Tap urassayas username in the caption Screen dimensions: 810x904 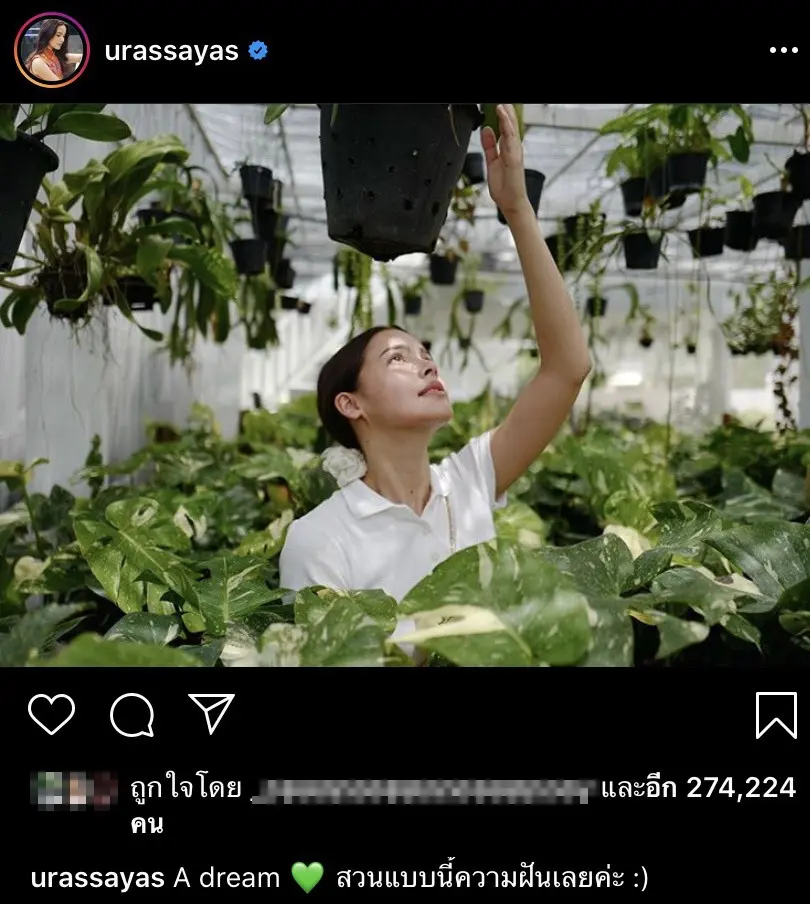pyautogui.click(x=97, y=878)
